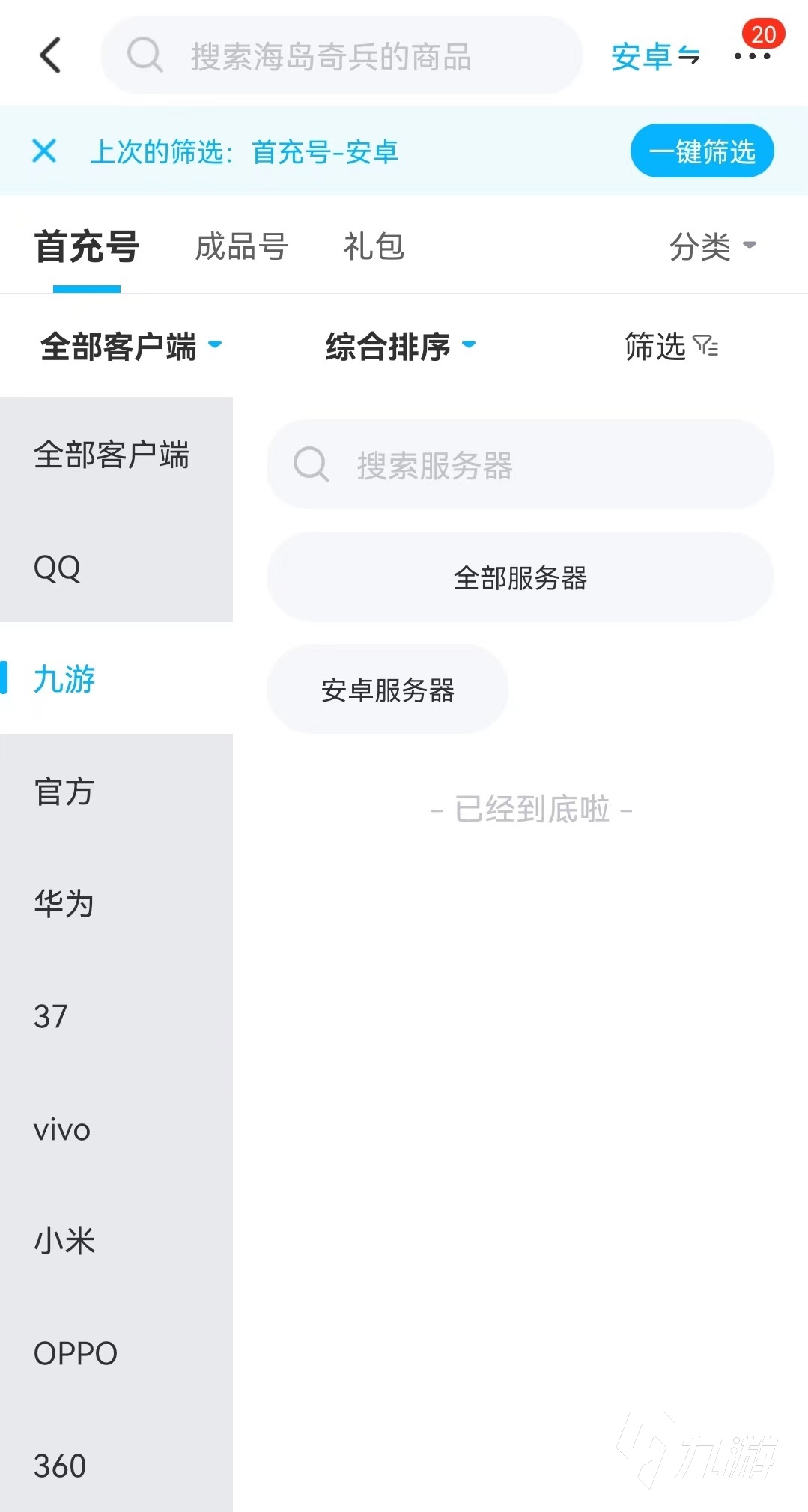Choose 官方 in the client list
This screenshot has width=808, height=1512.
point(64,792)
